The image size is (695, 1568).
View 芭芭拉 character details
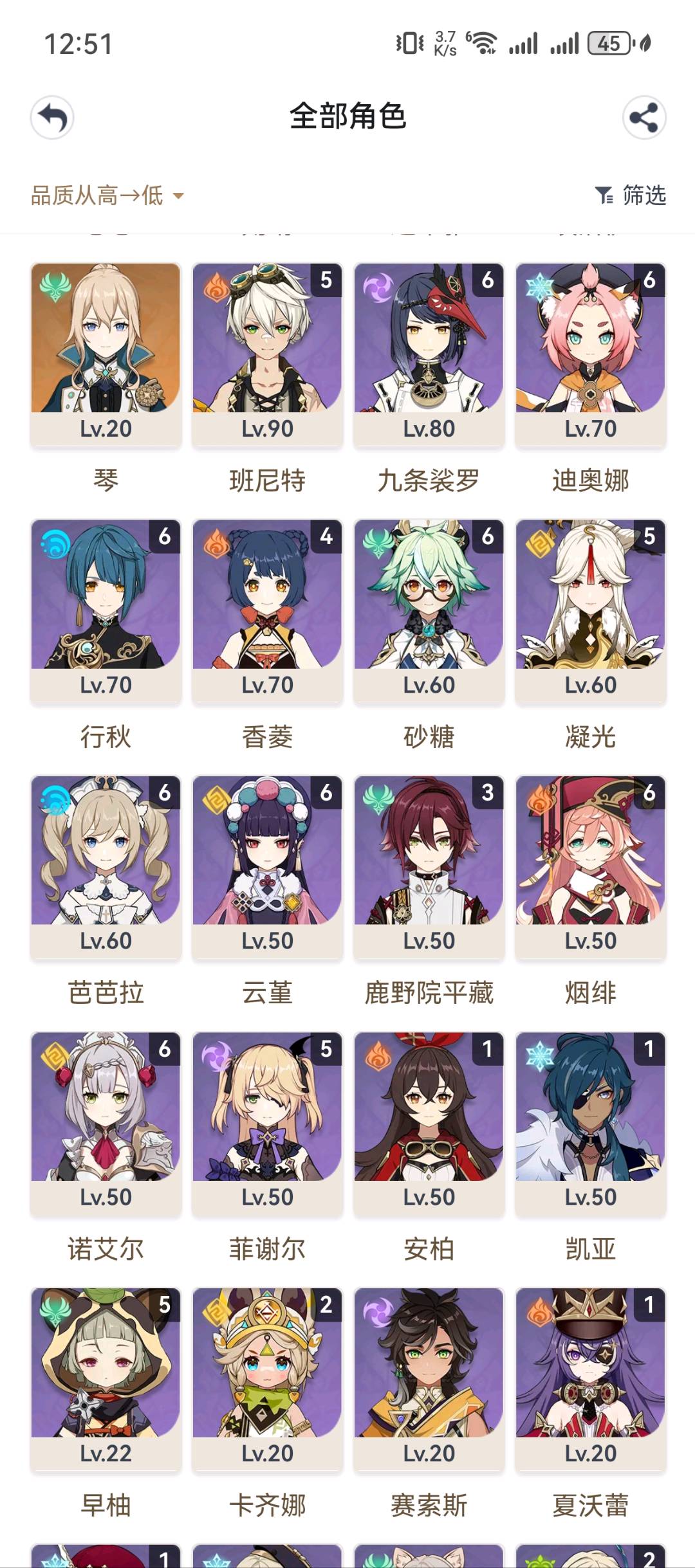(106, 866)
